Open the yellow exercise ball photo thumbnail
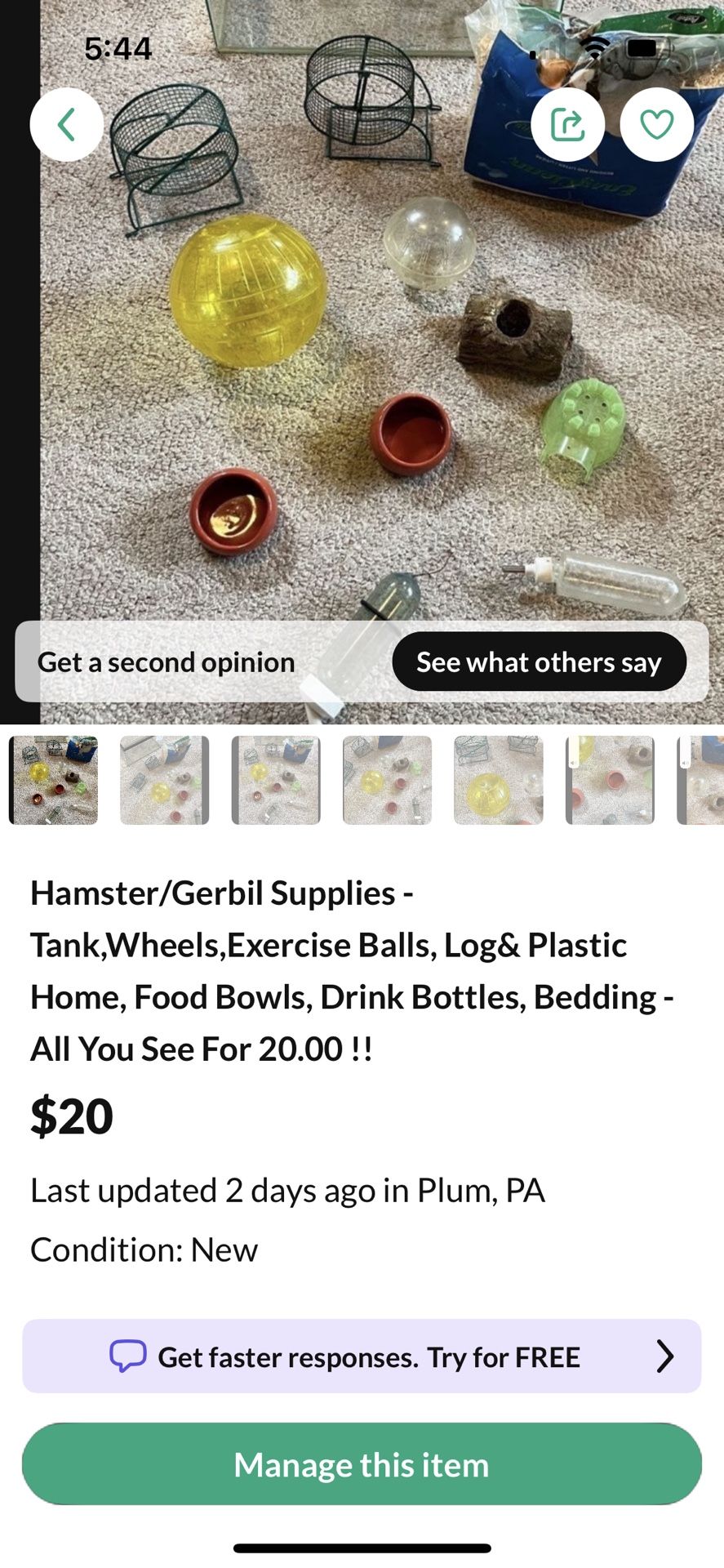Image resolution: width=724 pixels, height=1568 pixels. click(498, 780)
